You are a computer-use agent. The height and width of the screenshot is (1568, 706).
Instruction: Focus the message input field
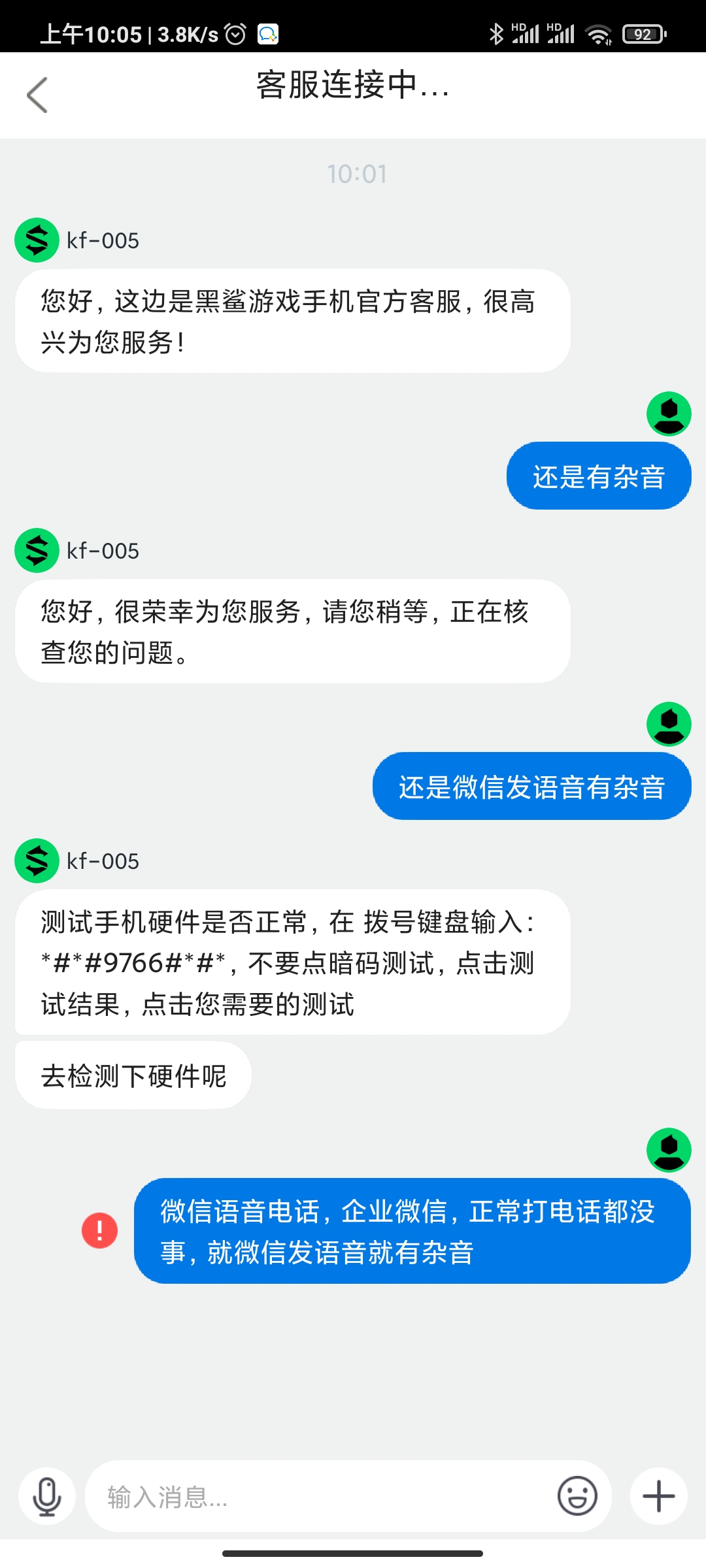point(320,1496)
